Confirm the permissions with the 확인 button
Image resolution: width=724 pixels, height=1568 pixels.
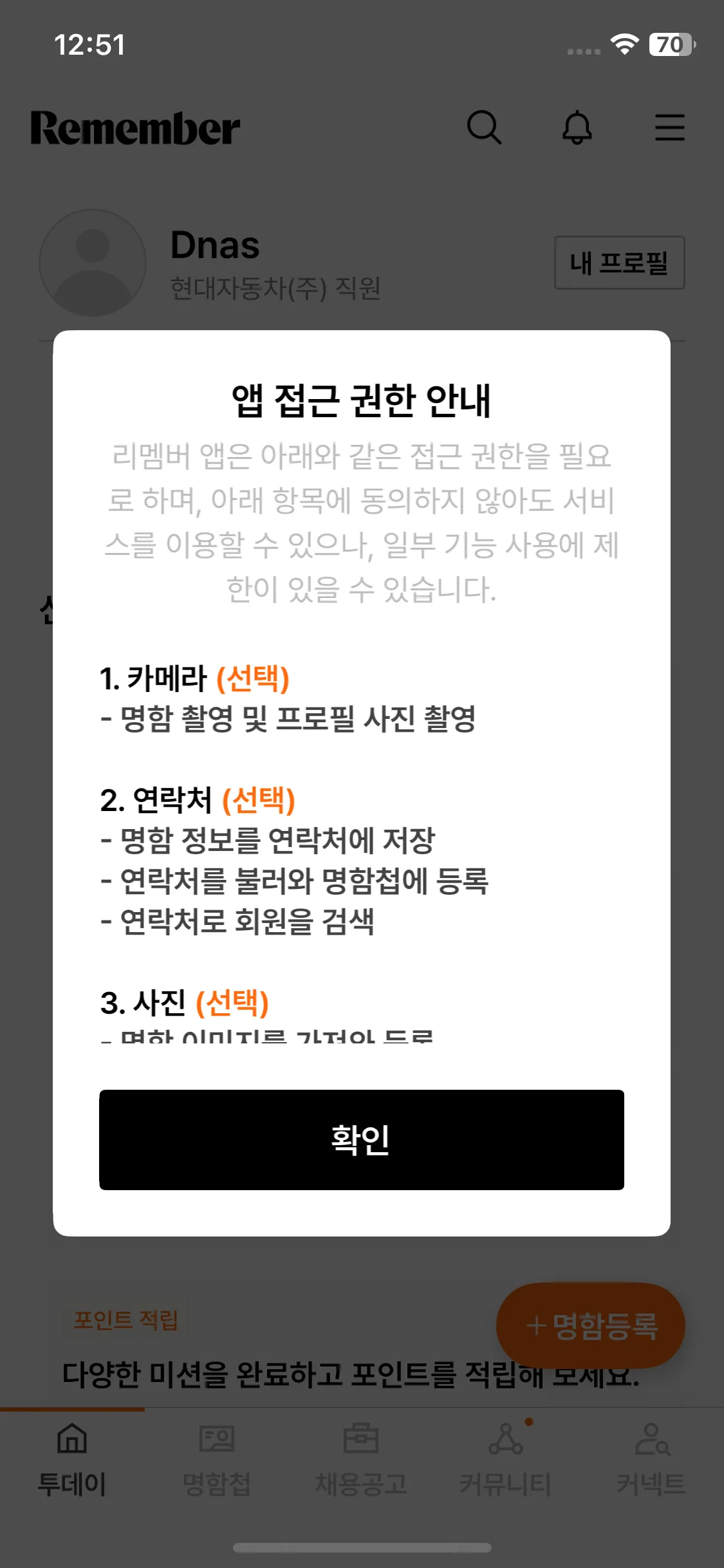click(x=361, y=1139)
